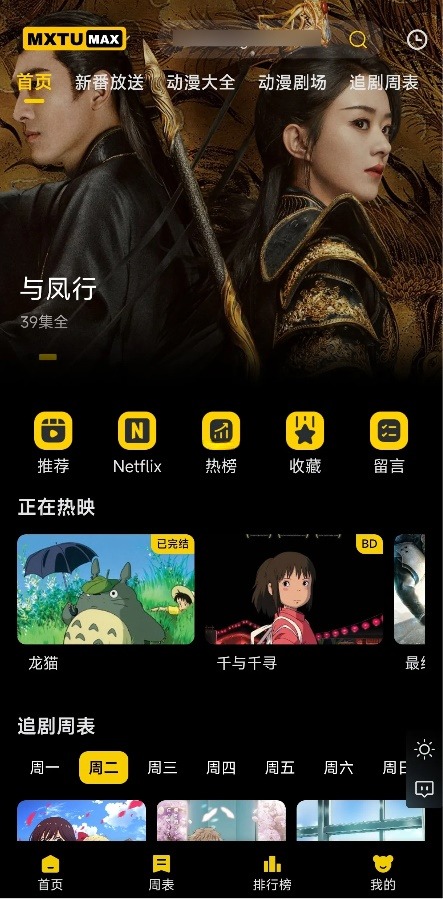The width and height of the screenshot is (443, 899).
Task: Select 周六 in the weekly schedule
Action: click(x=339, y=767)
